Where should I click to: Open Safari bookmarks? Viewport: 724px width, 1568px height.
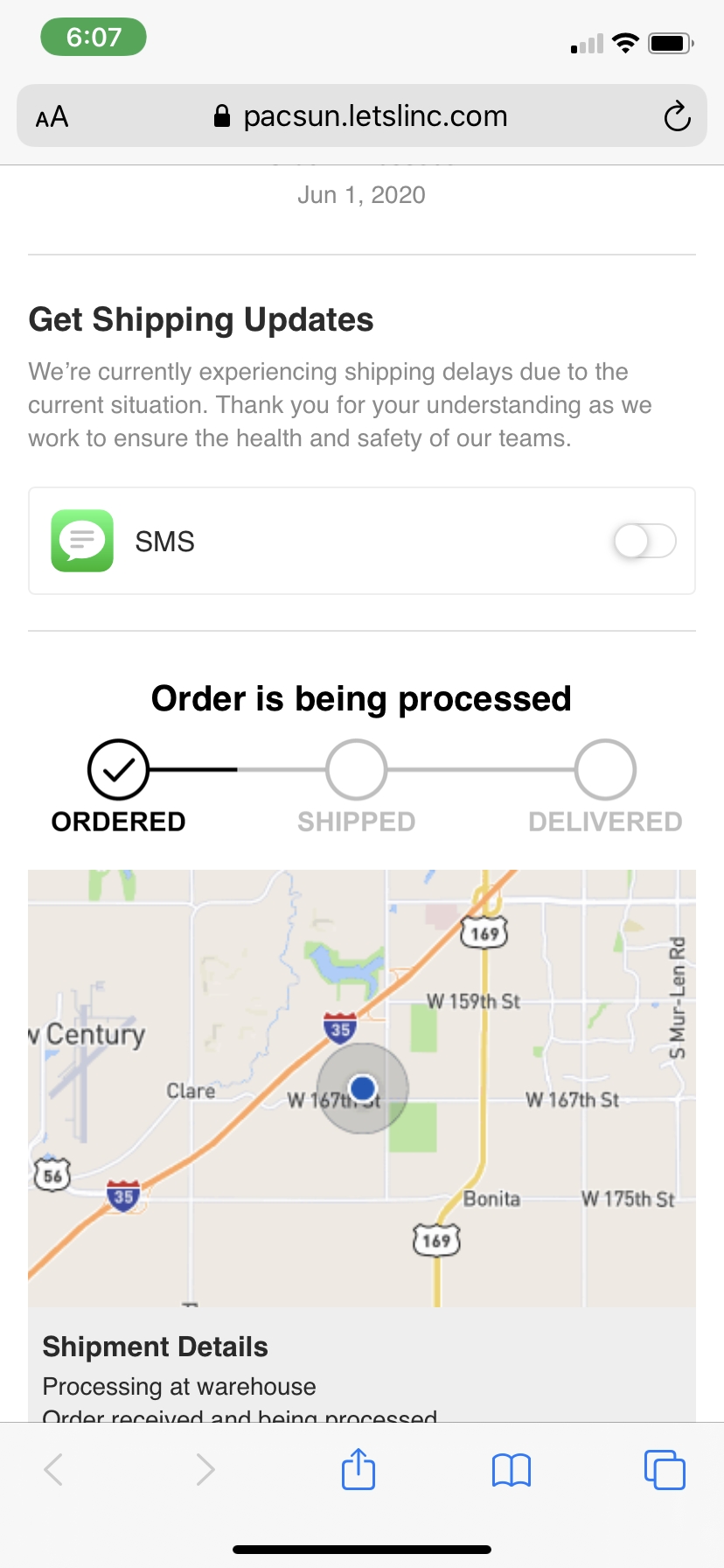coord(512,1469)
